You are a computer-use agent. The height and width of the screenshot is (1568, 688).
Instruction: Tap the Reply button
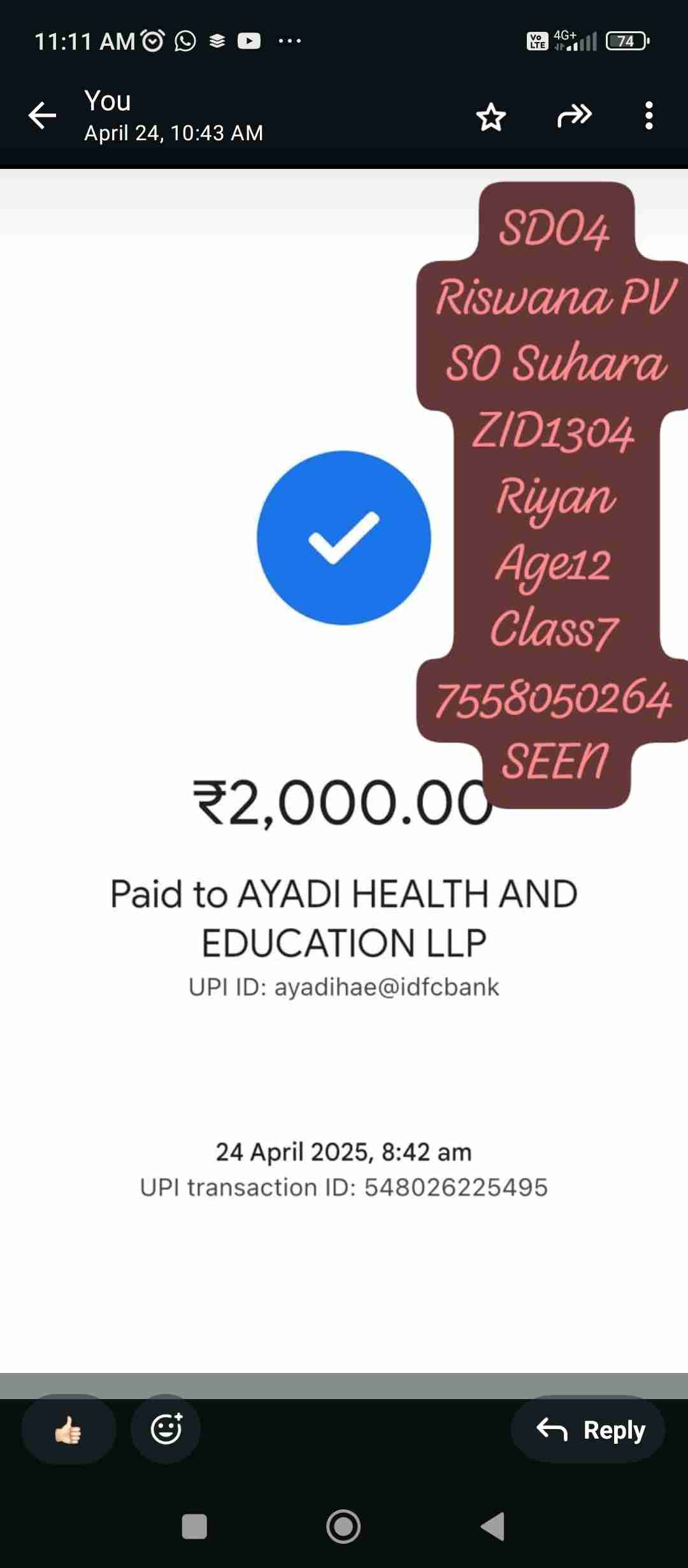click(x=589, y=1430)
